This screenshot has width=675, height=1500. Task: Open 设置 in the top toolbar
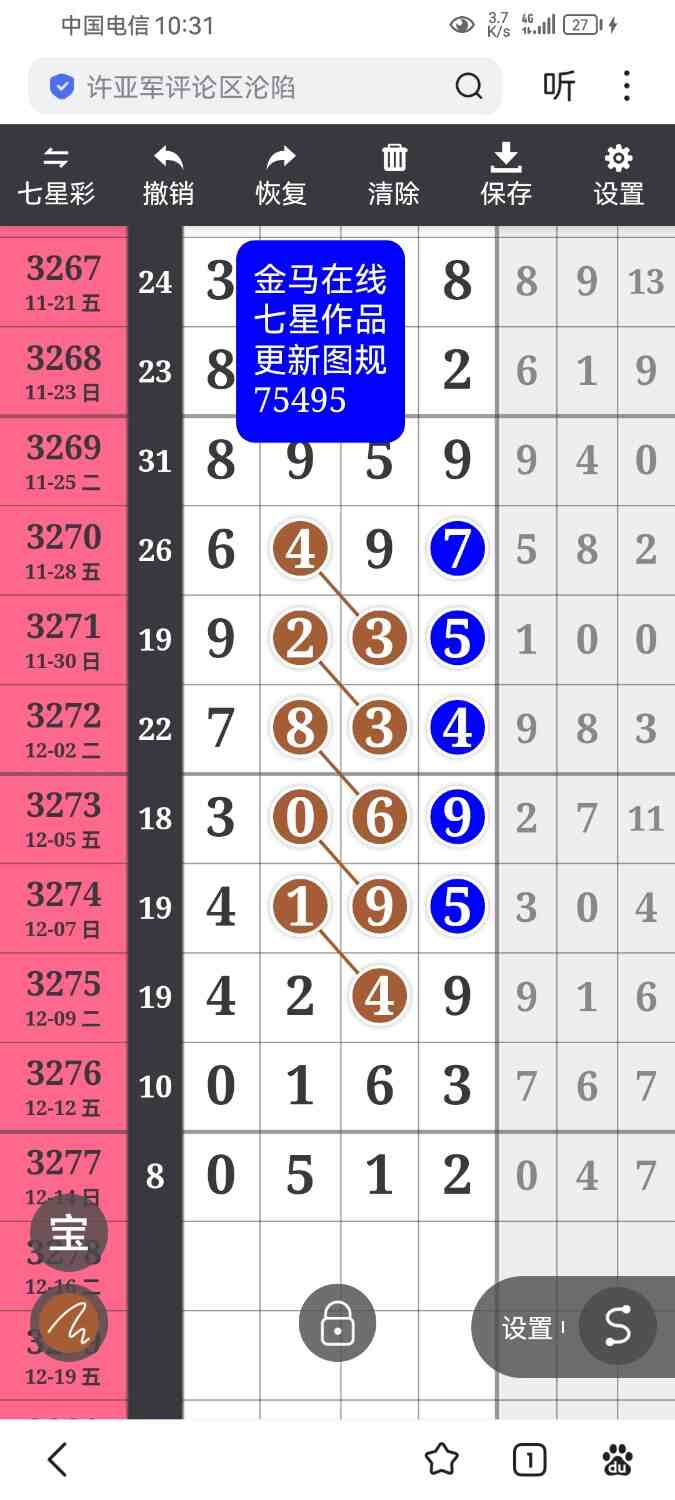[x=619, y=175]
